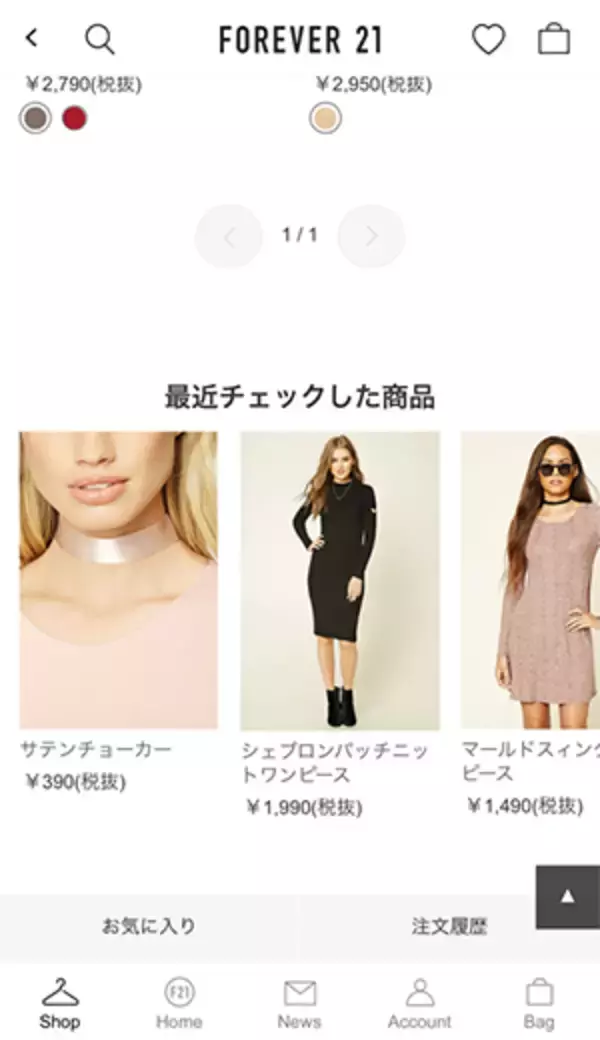Switch to the Home tab
600x1040 pixels.
[179, 1003]
